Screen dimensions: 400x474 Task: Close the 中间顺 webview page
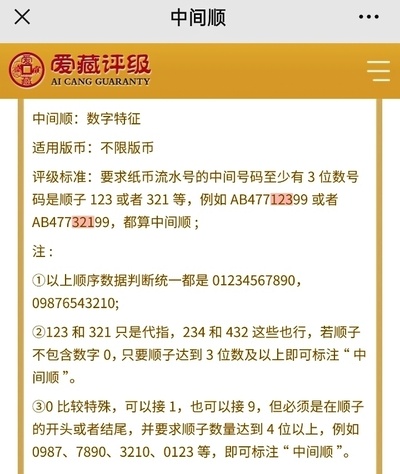pyautogui.click(x=22, y=17)
